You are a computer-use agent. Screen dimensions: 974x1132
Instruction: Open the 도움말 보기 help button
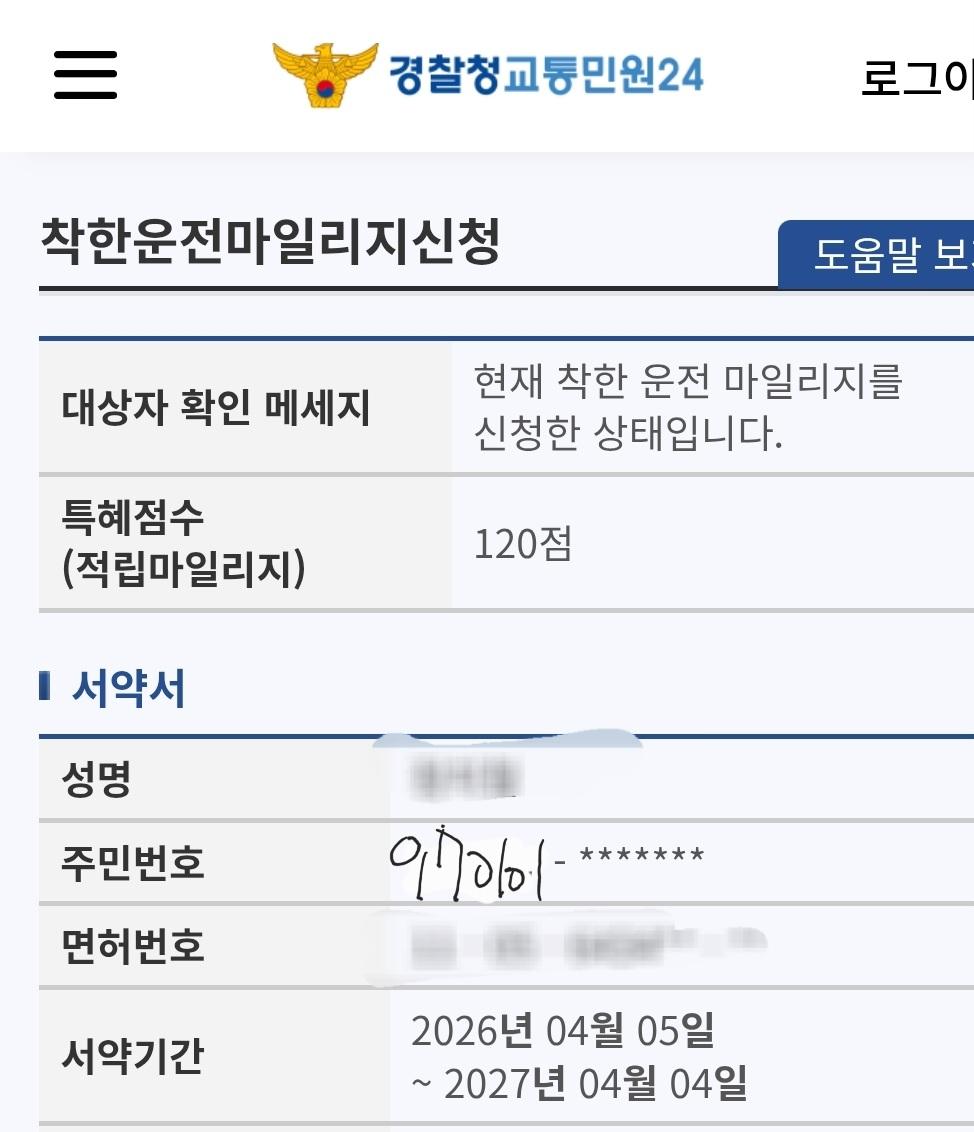pos(880,255)
